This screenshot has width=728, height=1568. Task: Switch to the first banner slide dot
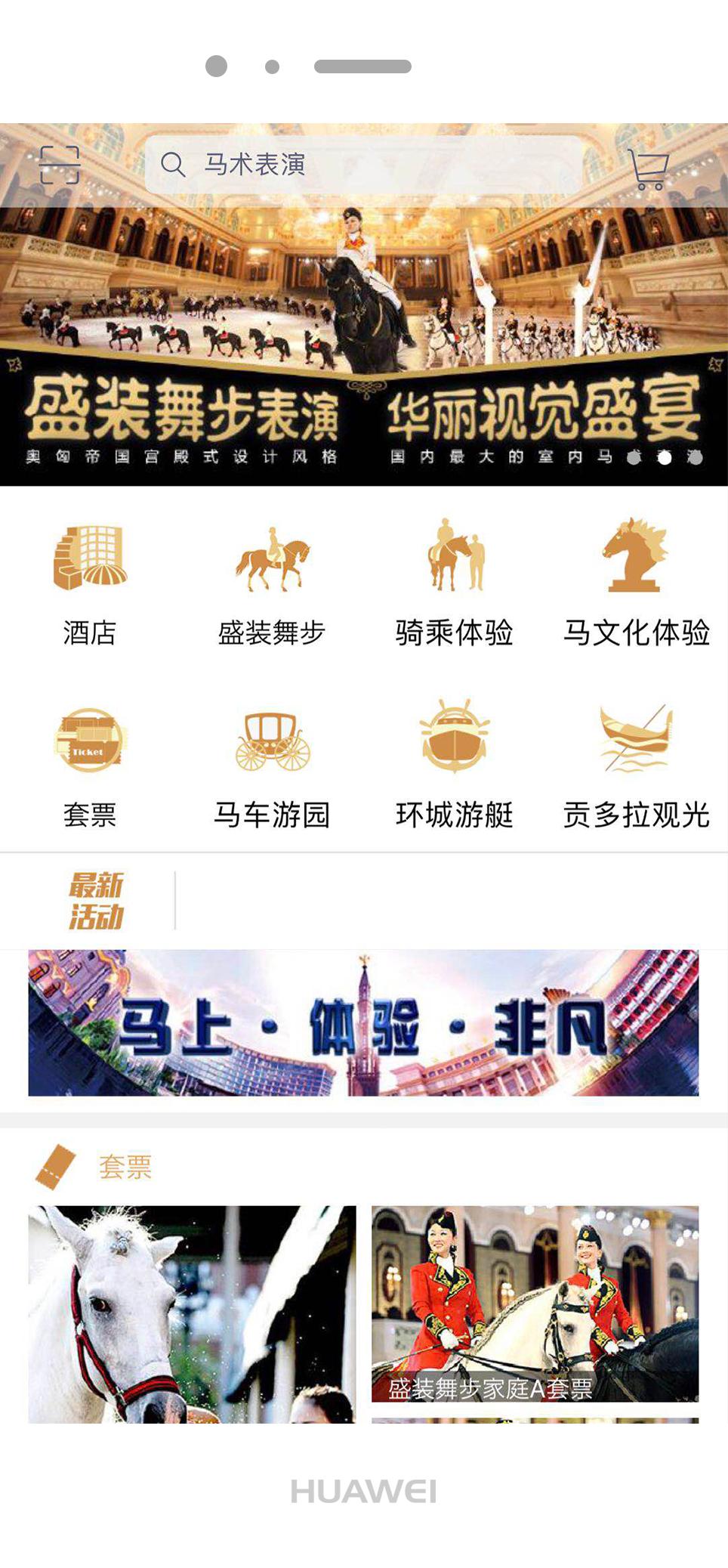pyautogui.click(x=633, y=456)
